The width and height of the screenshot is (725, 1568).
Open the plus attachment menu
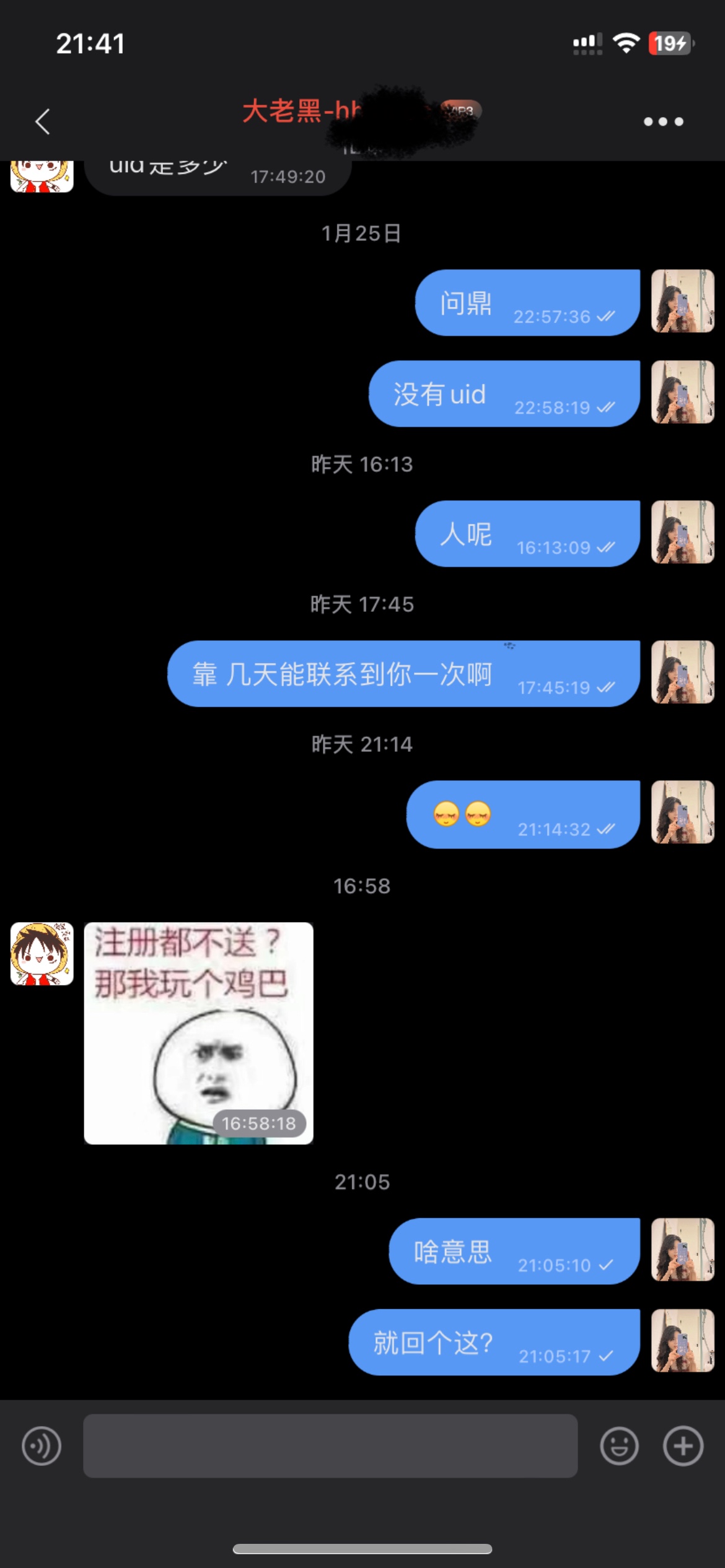click(683, 1446)
